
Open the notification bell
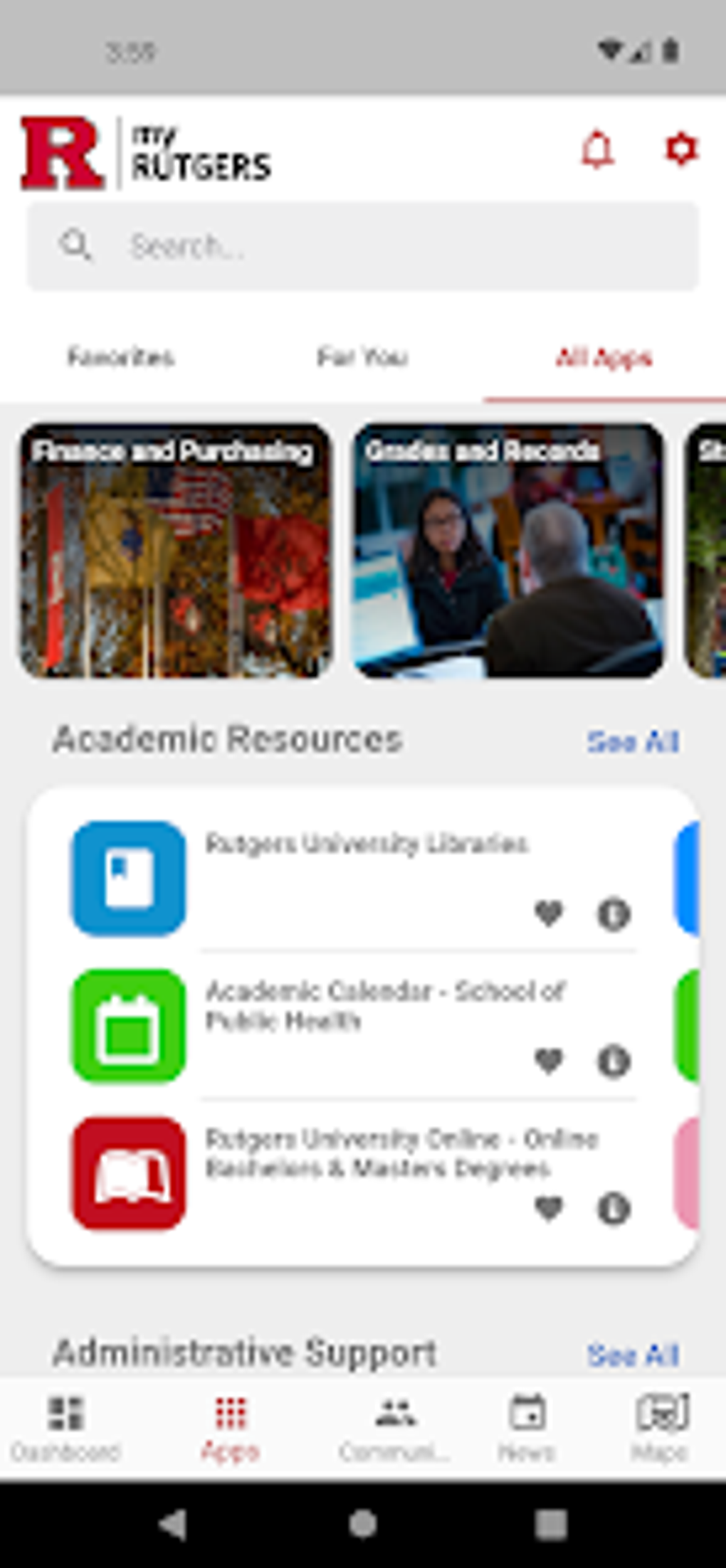click(x=598, y=150)
